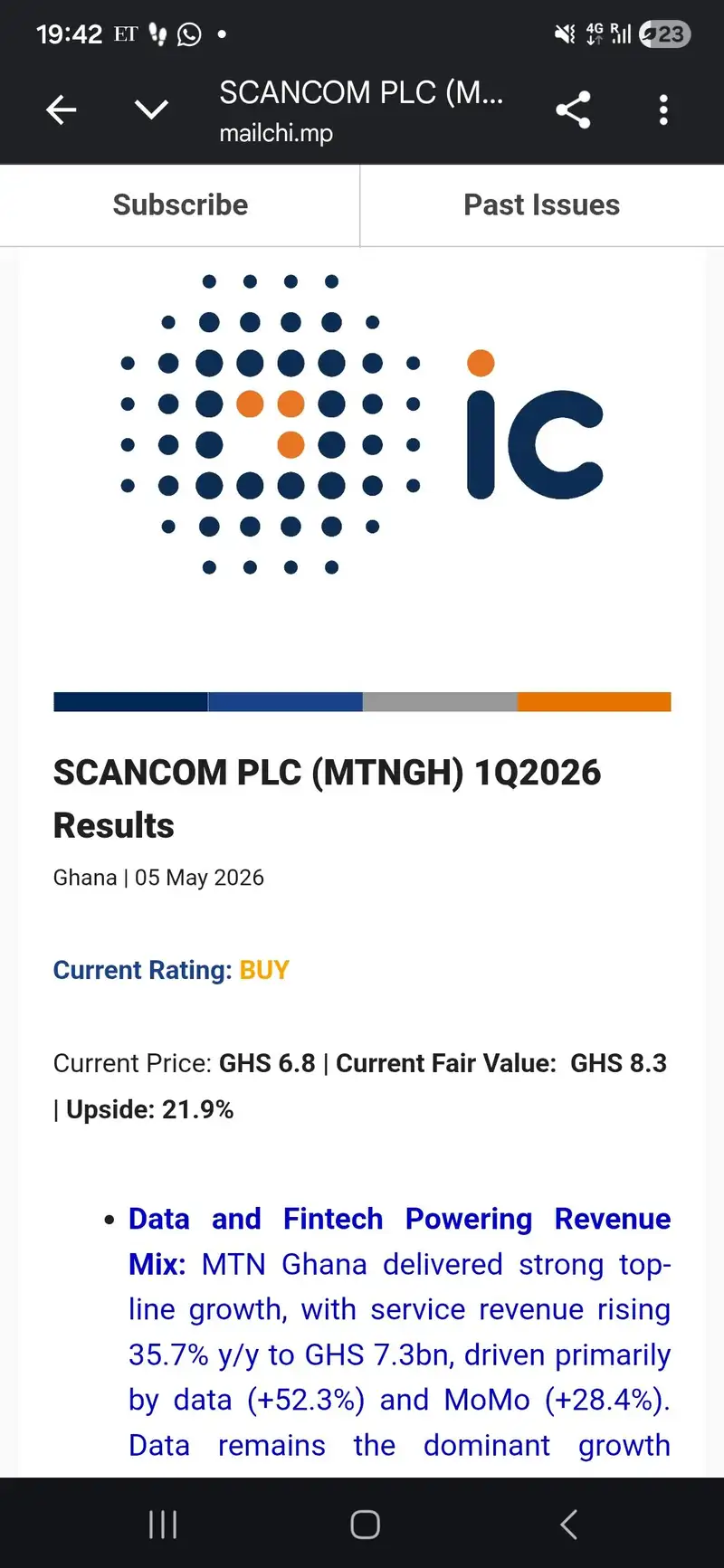View Past Issues
The image size is (724, 1568).
[542, 205]
